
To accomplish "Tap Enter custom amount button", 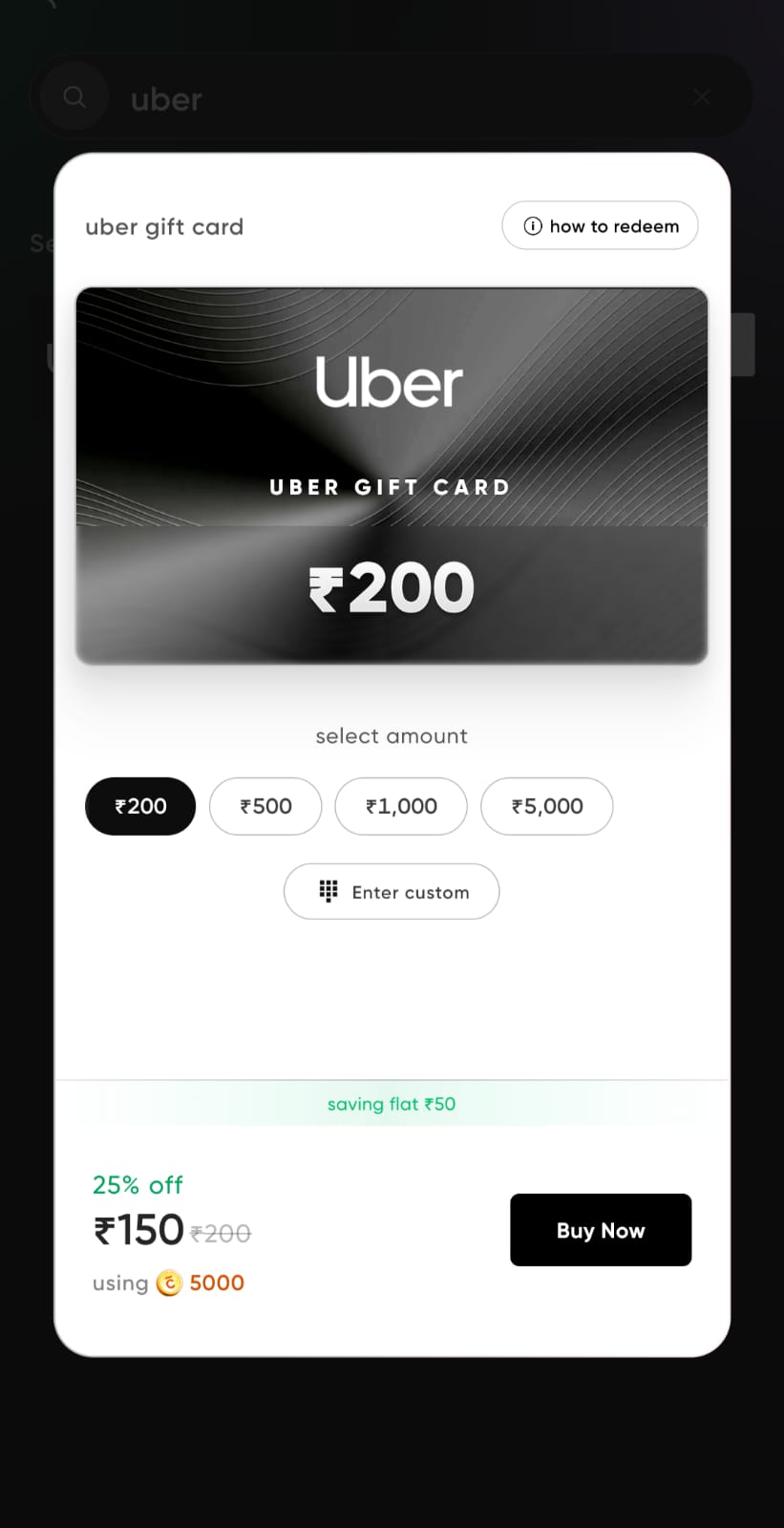I will tap(392, 891).
